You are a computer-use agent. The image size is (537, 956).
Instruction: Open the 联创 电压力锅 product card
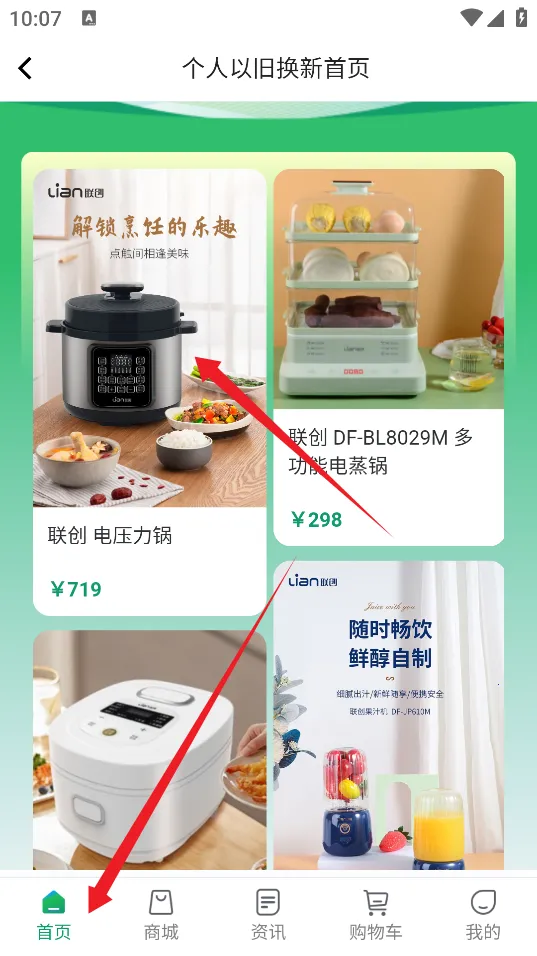[x=149, y=392]
